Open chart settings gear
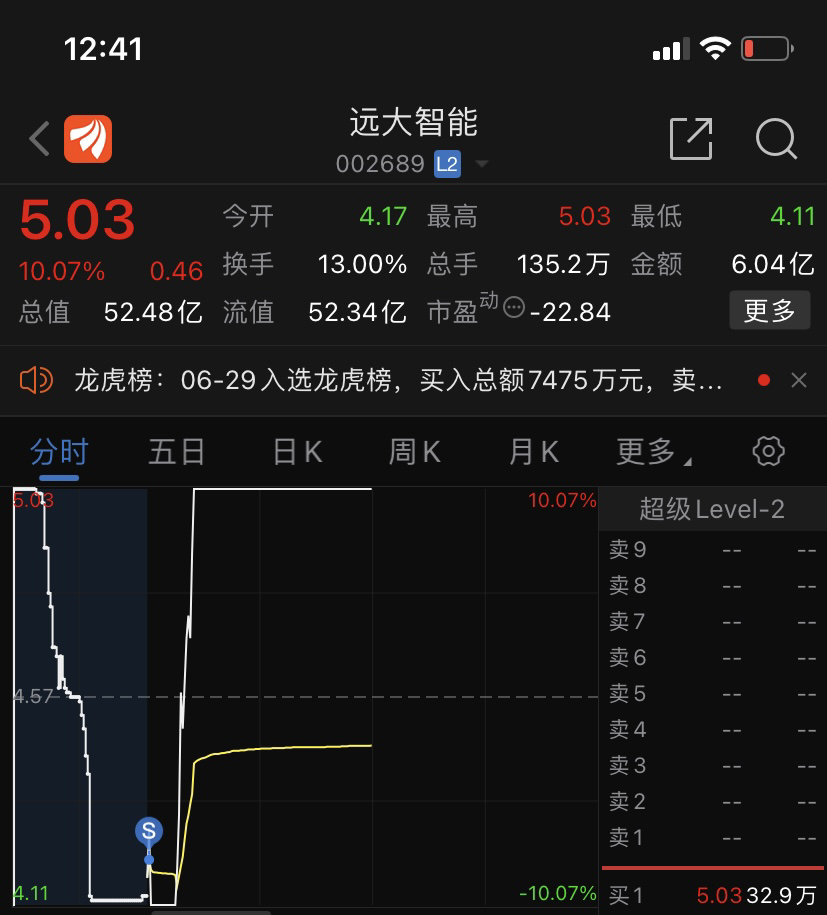Screen dimensions: 827x915 point(768,451)
